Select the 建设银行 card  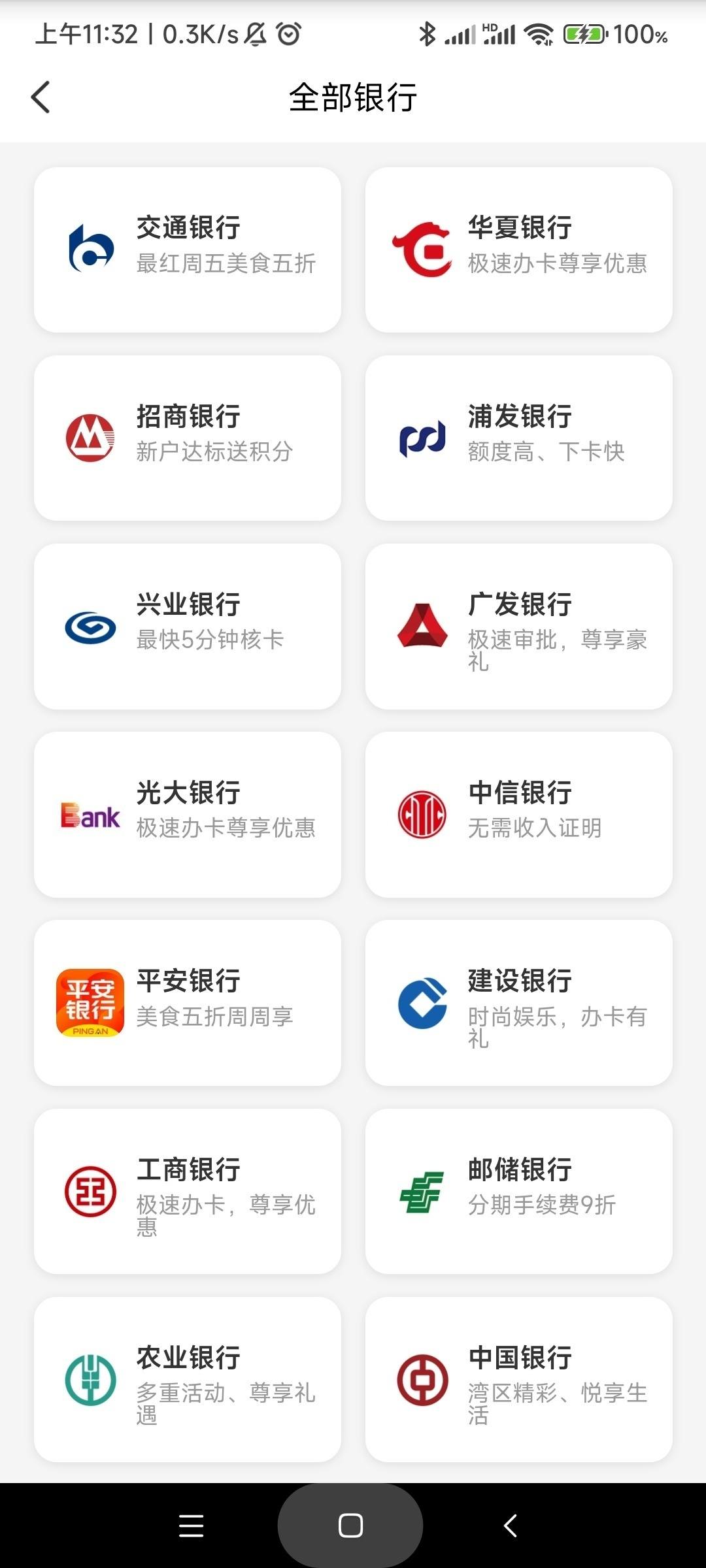(x=519, y=1003)
